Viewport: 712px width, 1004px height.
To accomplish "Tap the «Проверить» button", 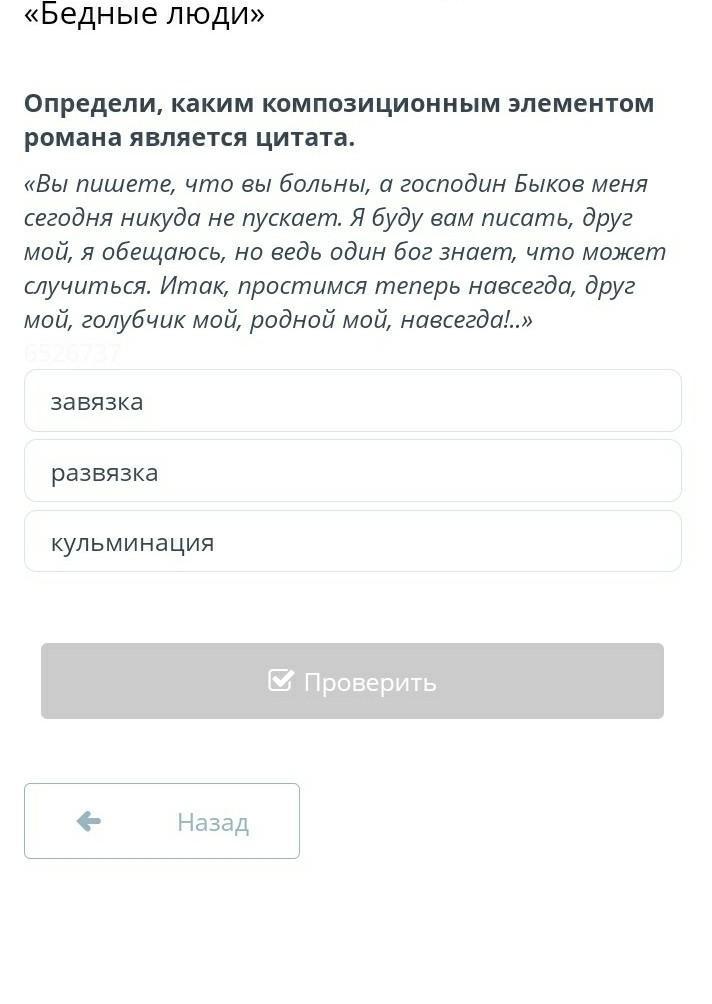I will (352, 681).
